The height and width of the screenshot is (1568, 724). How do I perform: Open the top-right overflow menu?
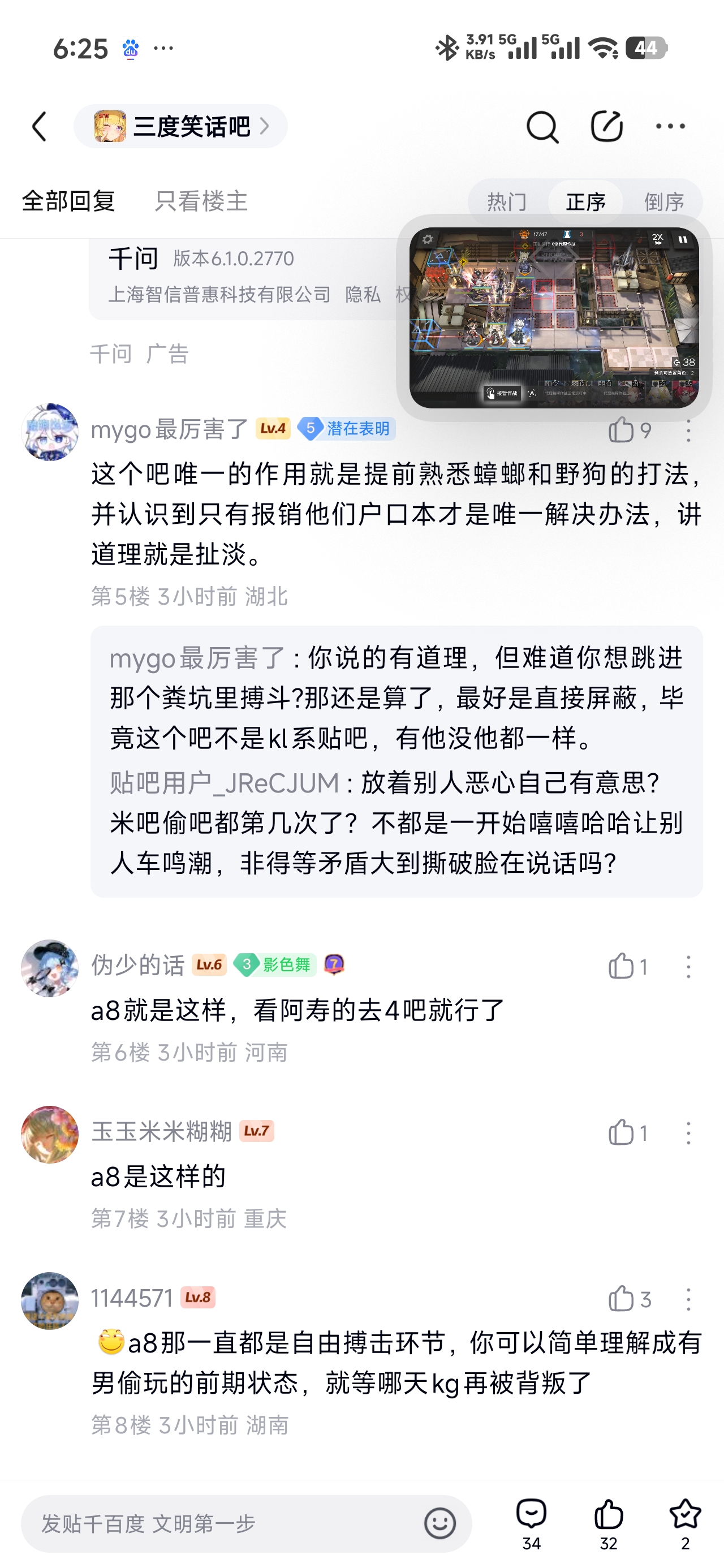coord(670,126)
